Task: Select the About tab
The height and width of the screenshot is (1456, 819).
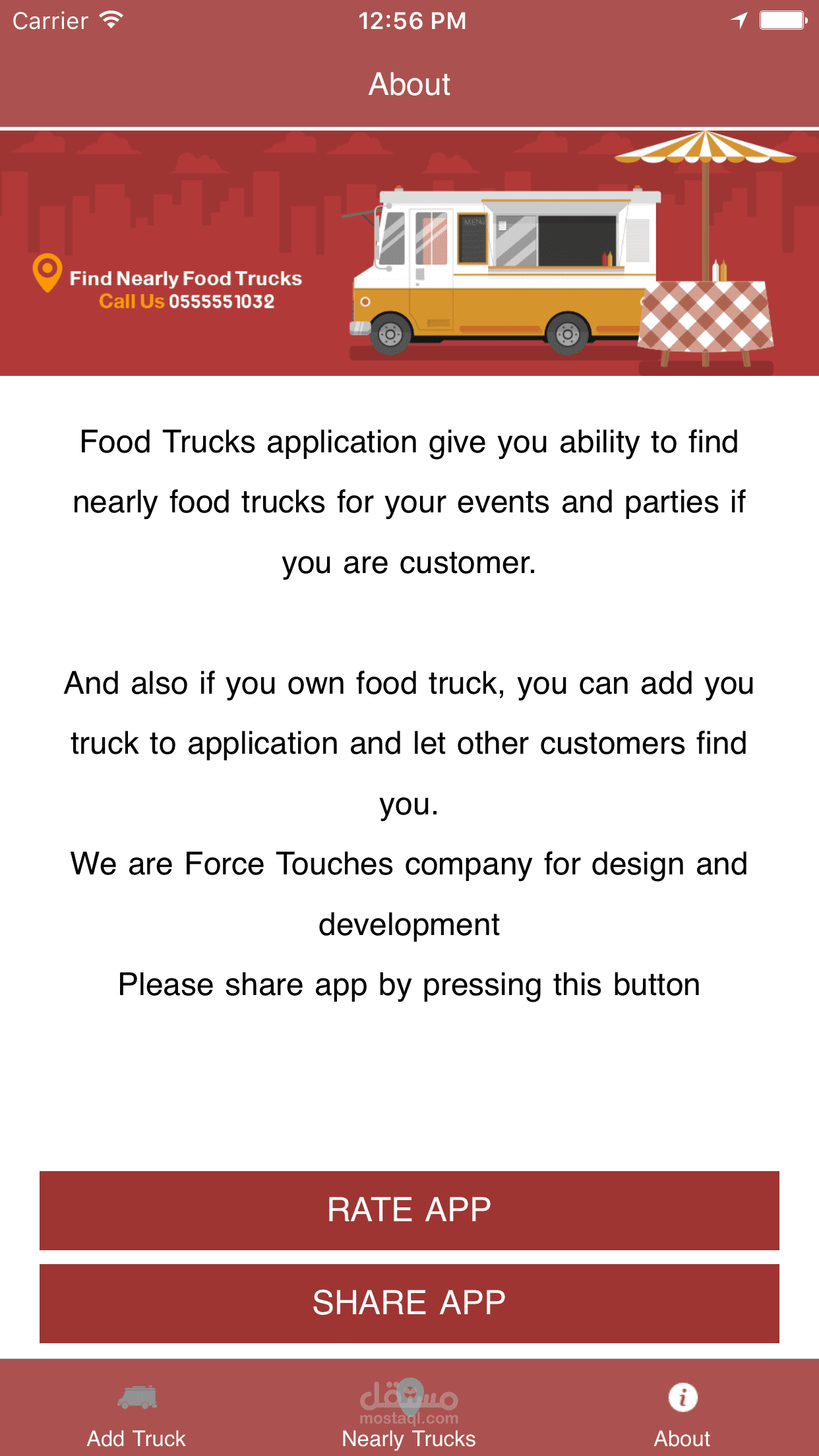Action: click(x=682, y=1412)
